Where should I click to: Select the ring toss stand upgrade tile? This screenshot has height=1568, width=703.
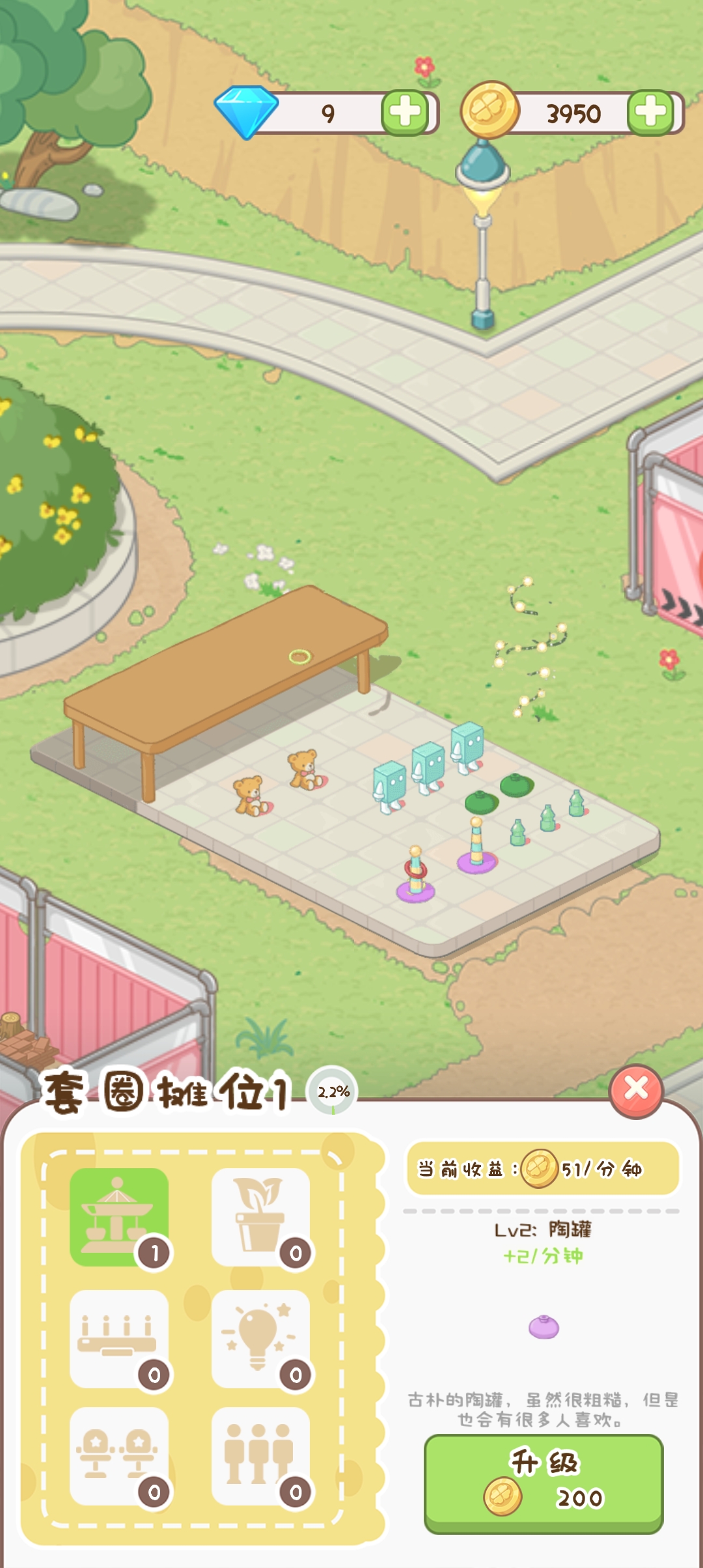(119, 1217)
